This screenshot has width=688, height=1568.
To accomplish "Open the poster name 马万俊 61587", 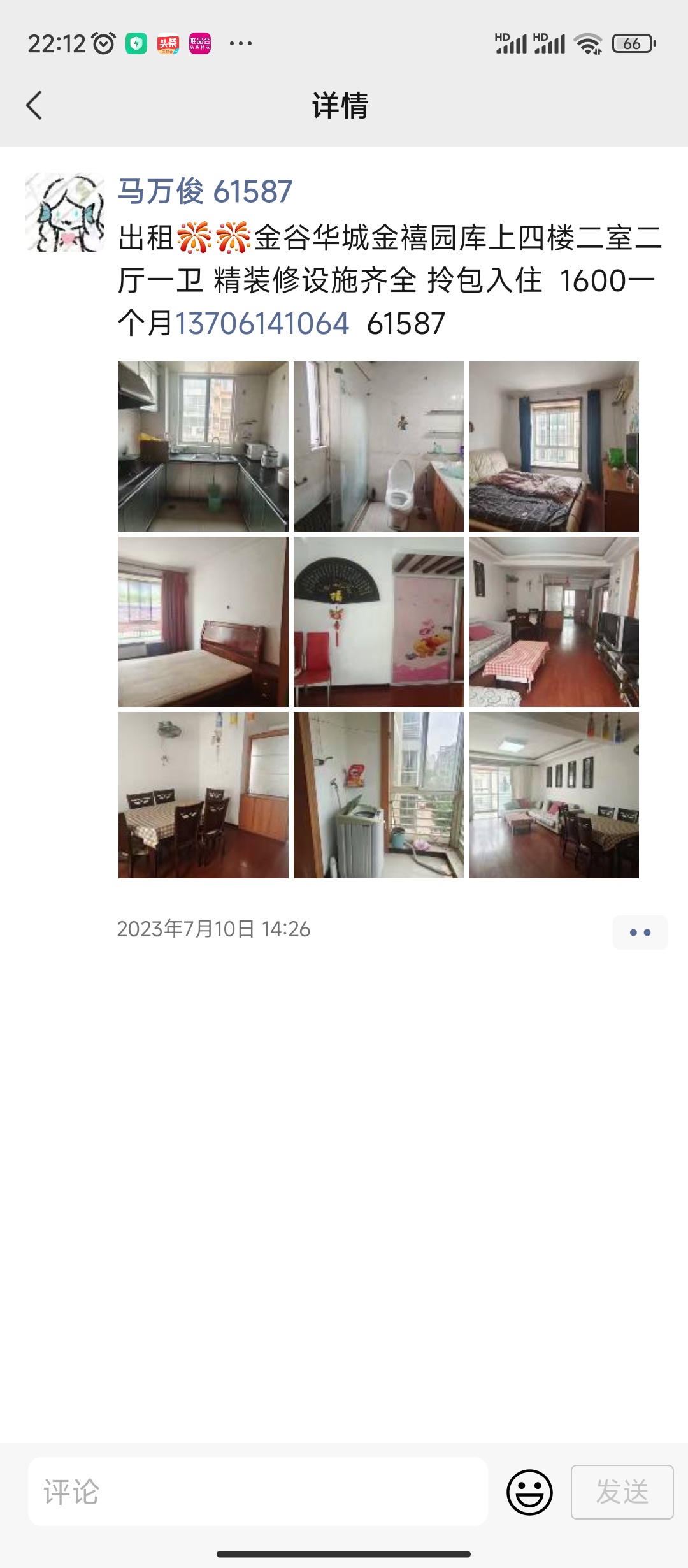I will click(x=204, y=191).
